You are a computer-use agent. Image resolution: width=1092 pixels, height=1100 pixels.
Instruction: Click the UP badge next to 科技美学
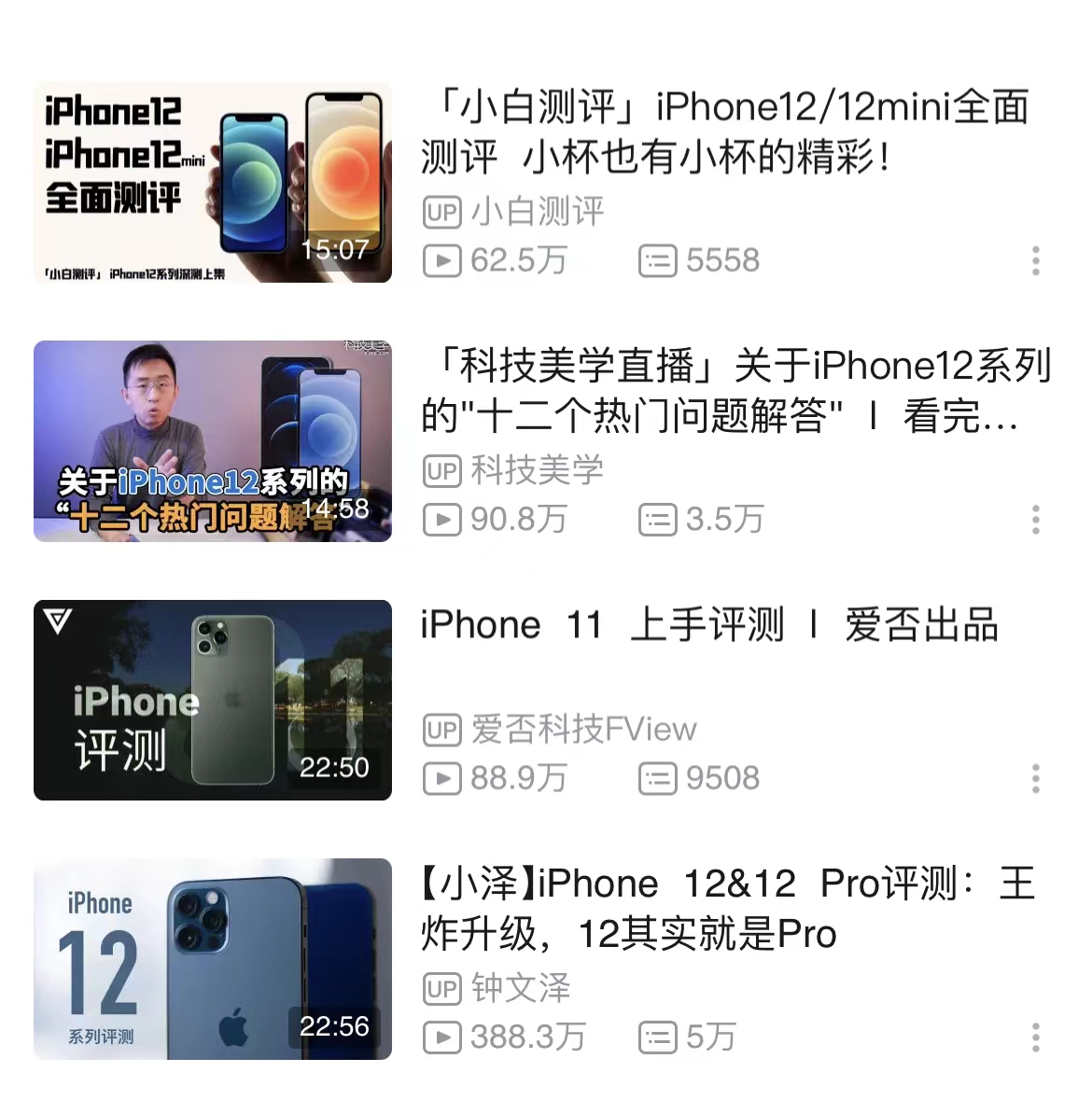(x=442, y=470)
